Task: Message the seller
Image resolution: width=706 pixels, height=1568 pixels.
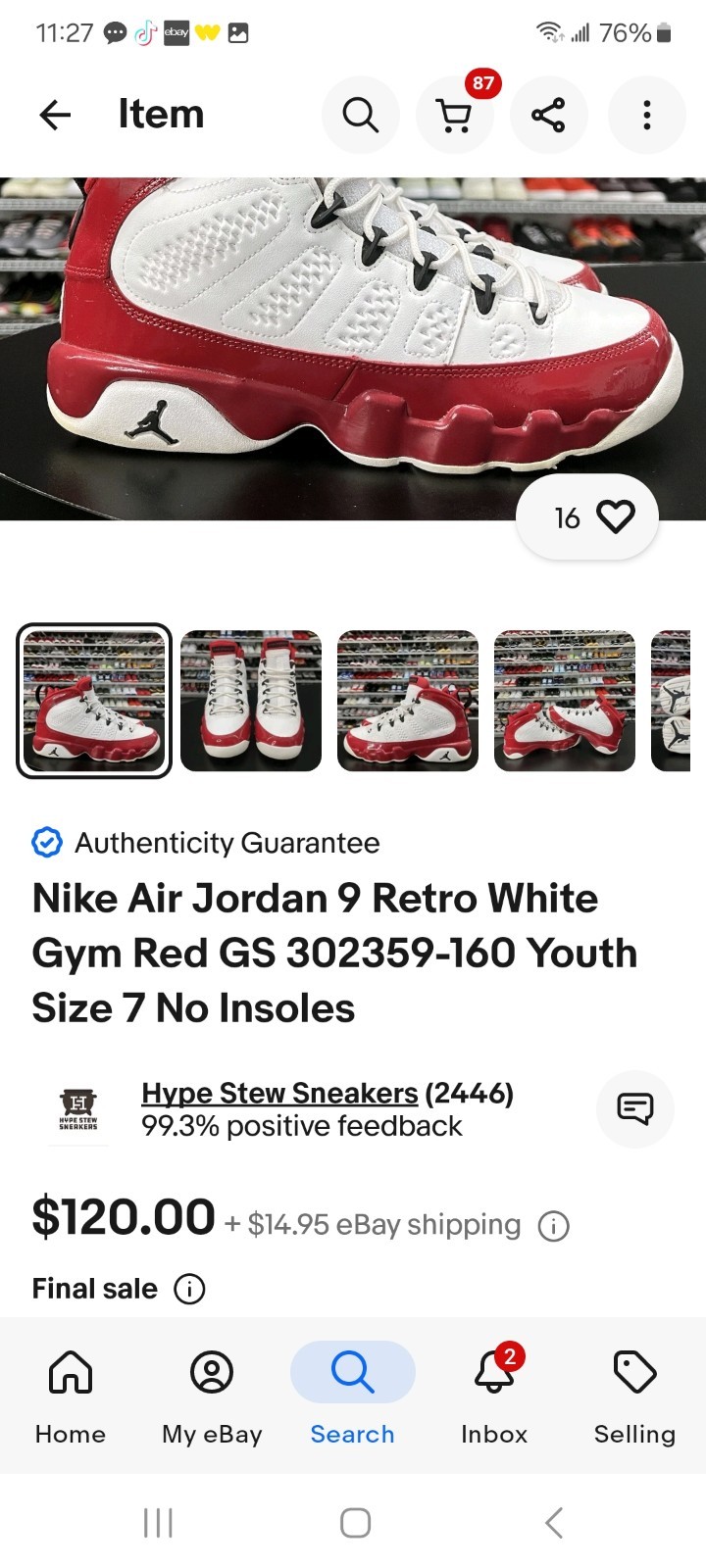Action: [x=634, y=1109]
